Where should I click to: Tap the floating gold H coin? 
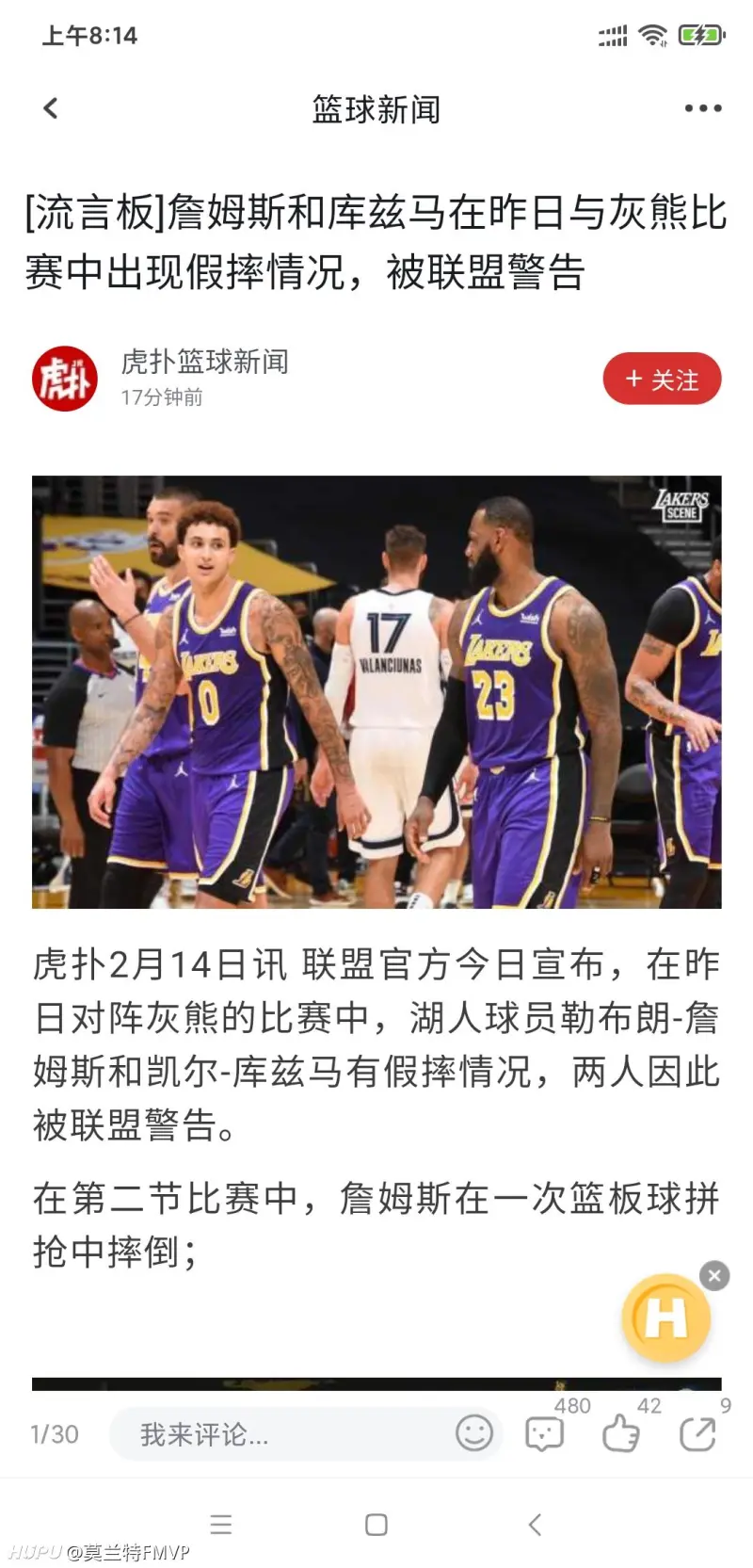coord(665,1318)
